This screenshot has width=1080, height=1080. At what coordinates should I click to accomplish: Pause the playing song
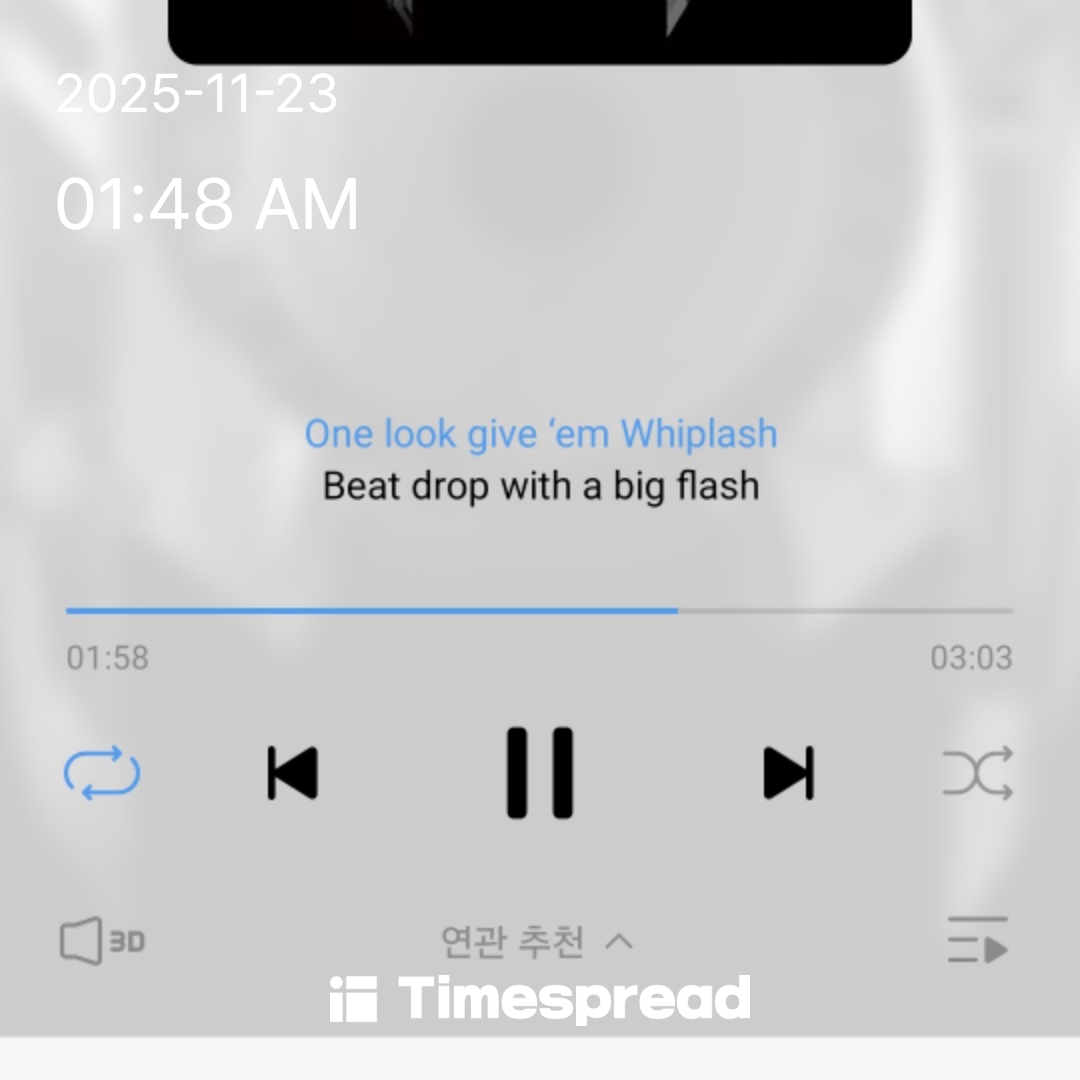(539, 773)
